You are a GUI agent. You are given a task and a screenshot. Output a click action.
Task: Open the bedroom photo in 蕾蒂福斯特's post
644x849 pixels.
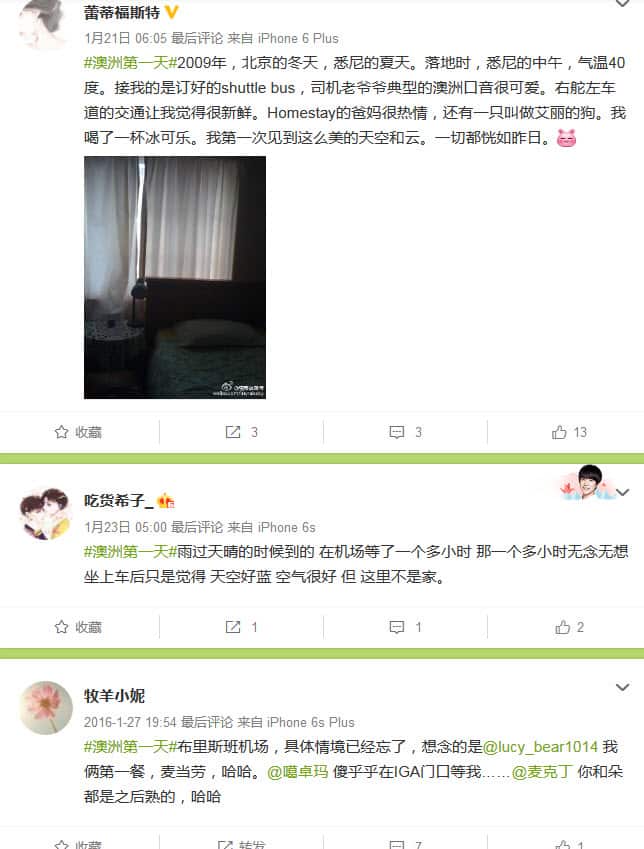[175, 277]
